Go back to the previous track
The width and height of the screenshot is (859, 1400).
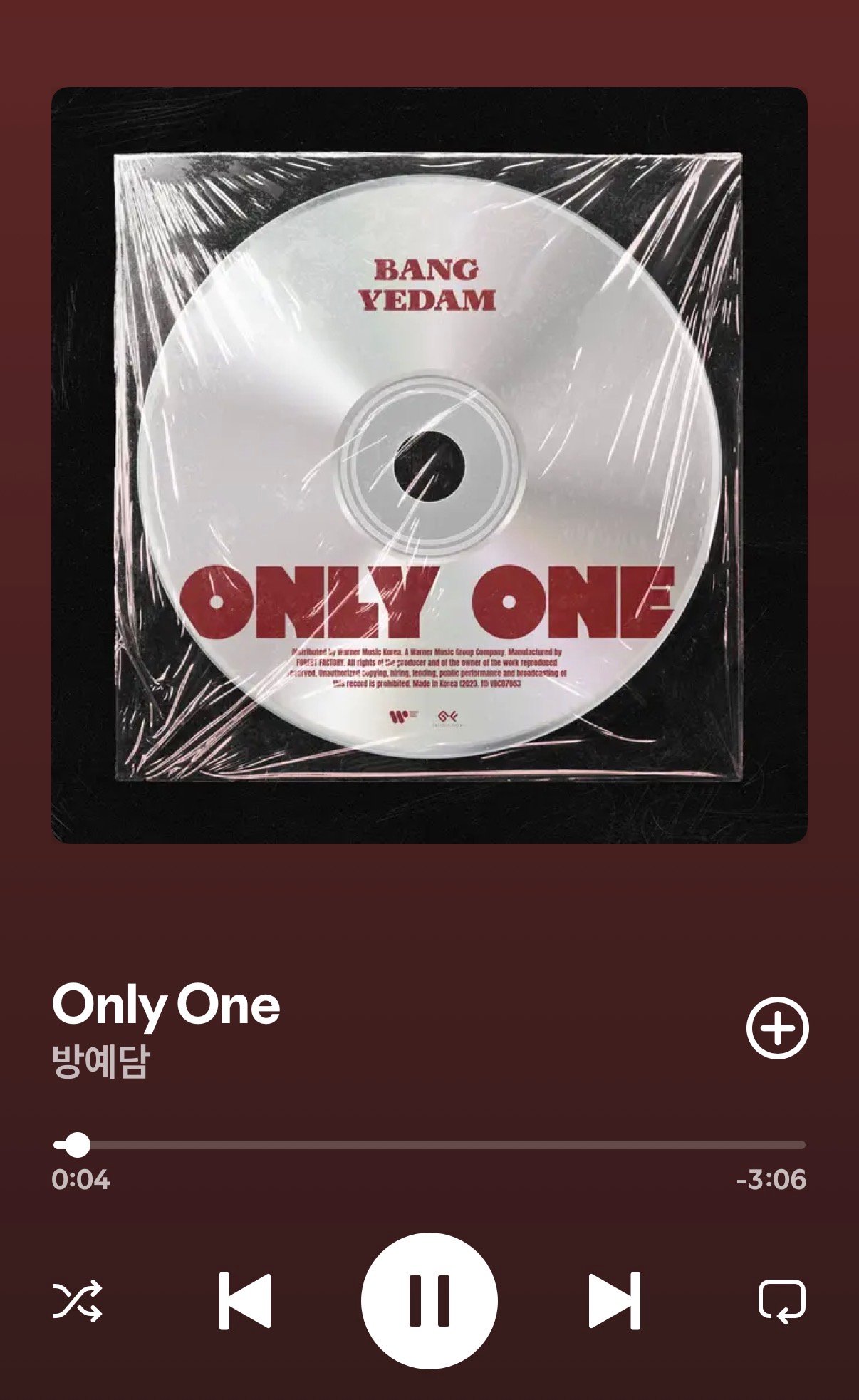[244, 1300]
